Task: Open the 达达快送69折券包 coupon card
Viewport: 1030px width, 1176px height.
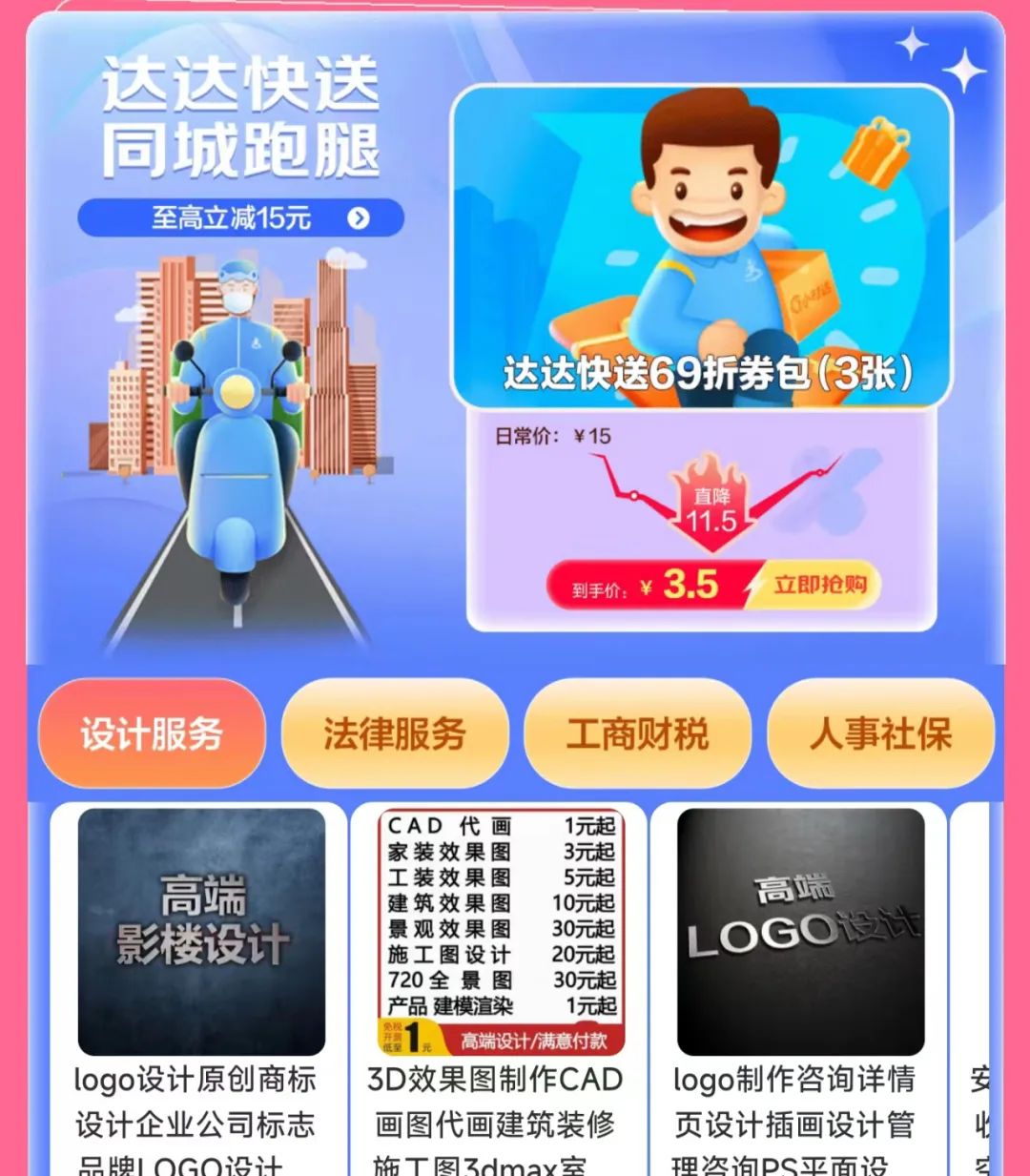Action: point(702,248)
